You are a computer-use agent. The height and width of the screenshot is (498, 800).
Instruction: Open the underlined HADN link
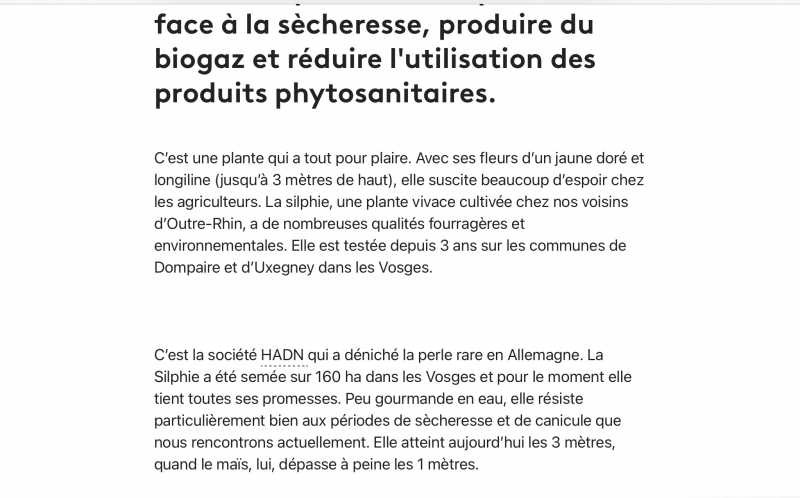pos(281,355)
